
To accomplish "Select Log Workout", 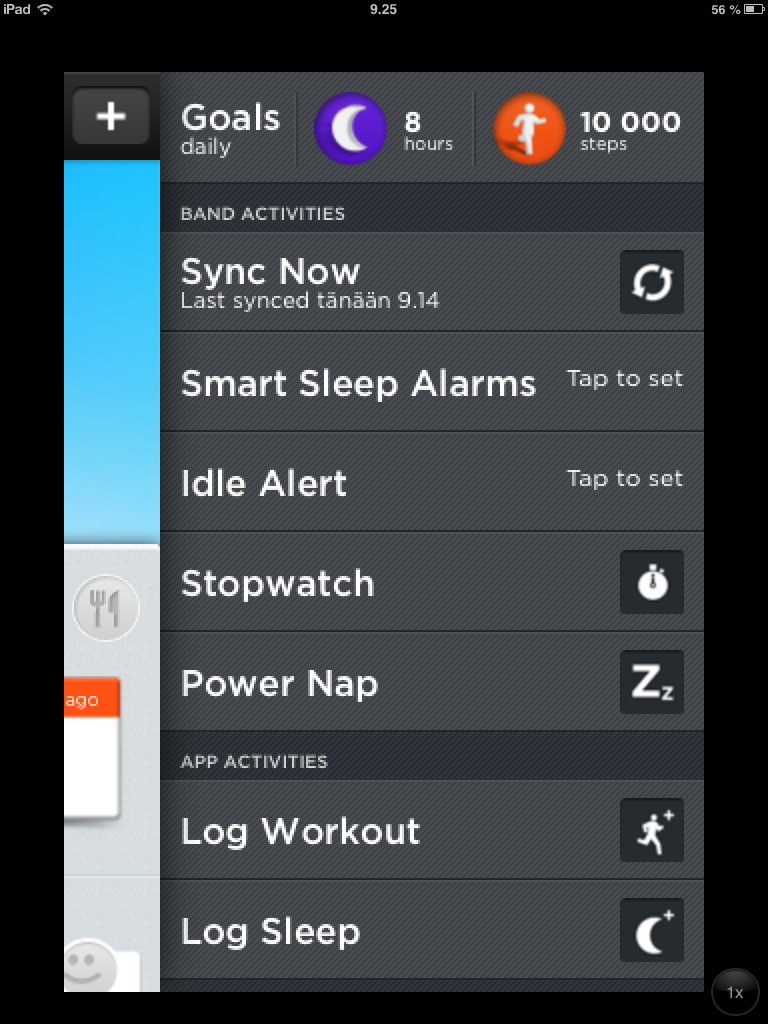I will [431, 831].
